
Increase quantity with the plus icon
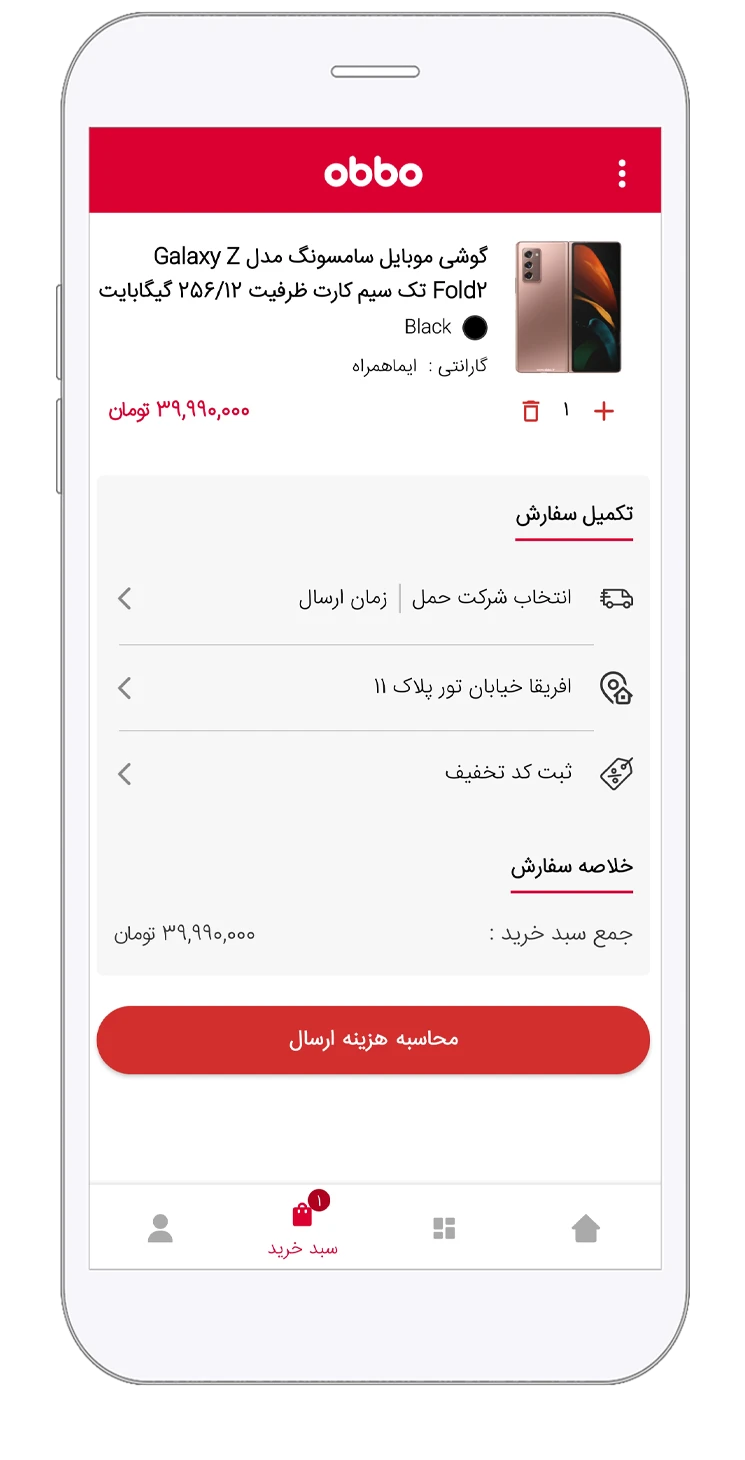click(604, 411)
